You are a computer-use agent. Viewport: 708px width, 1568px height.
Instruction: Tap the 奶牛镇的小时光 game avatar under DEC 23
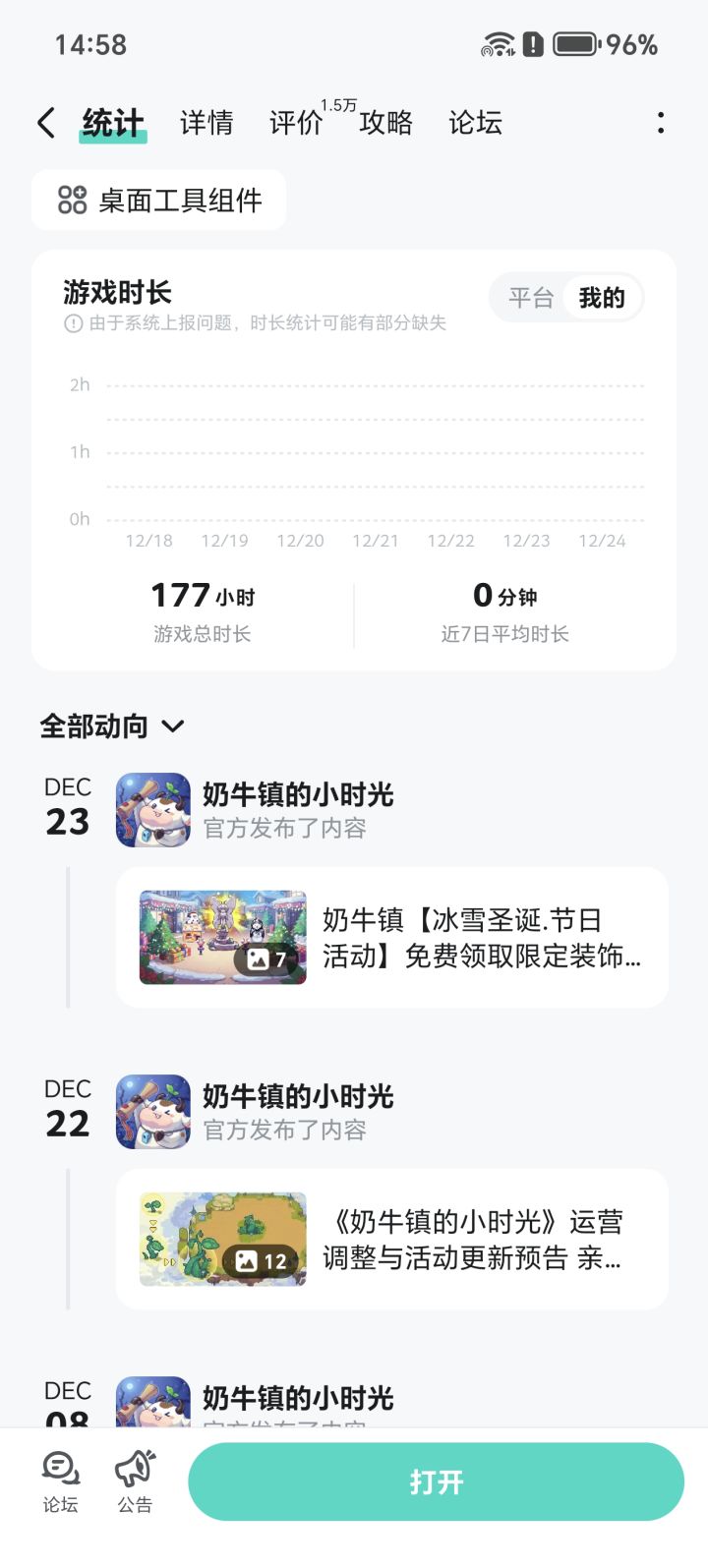pyautogui.click(x=152, y=810)
